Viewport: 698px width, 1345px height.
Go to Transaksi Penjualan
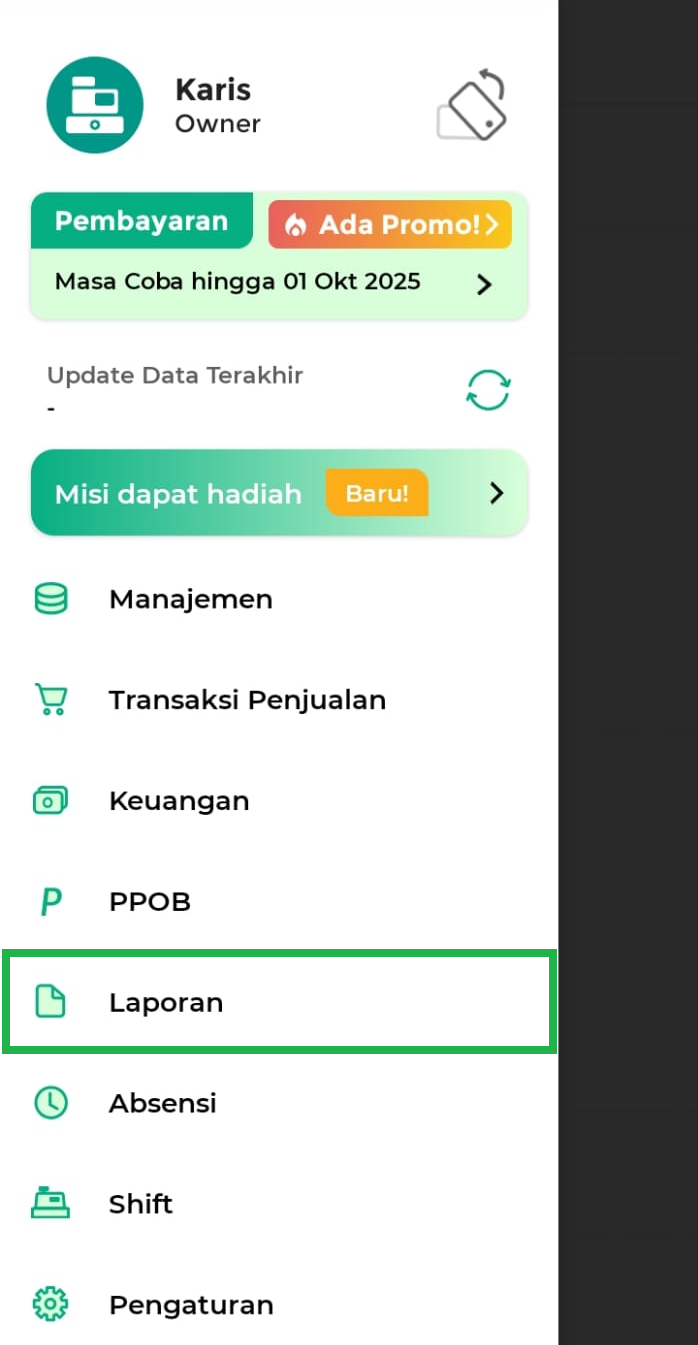coord(246,701)
